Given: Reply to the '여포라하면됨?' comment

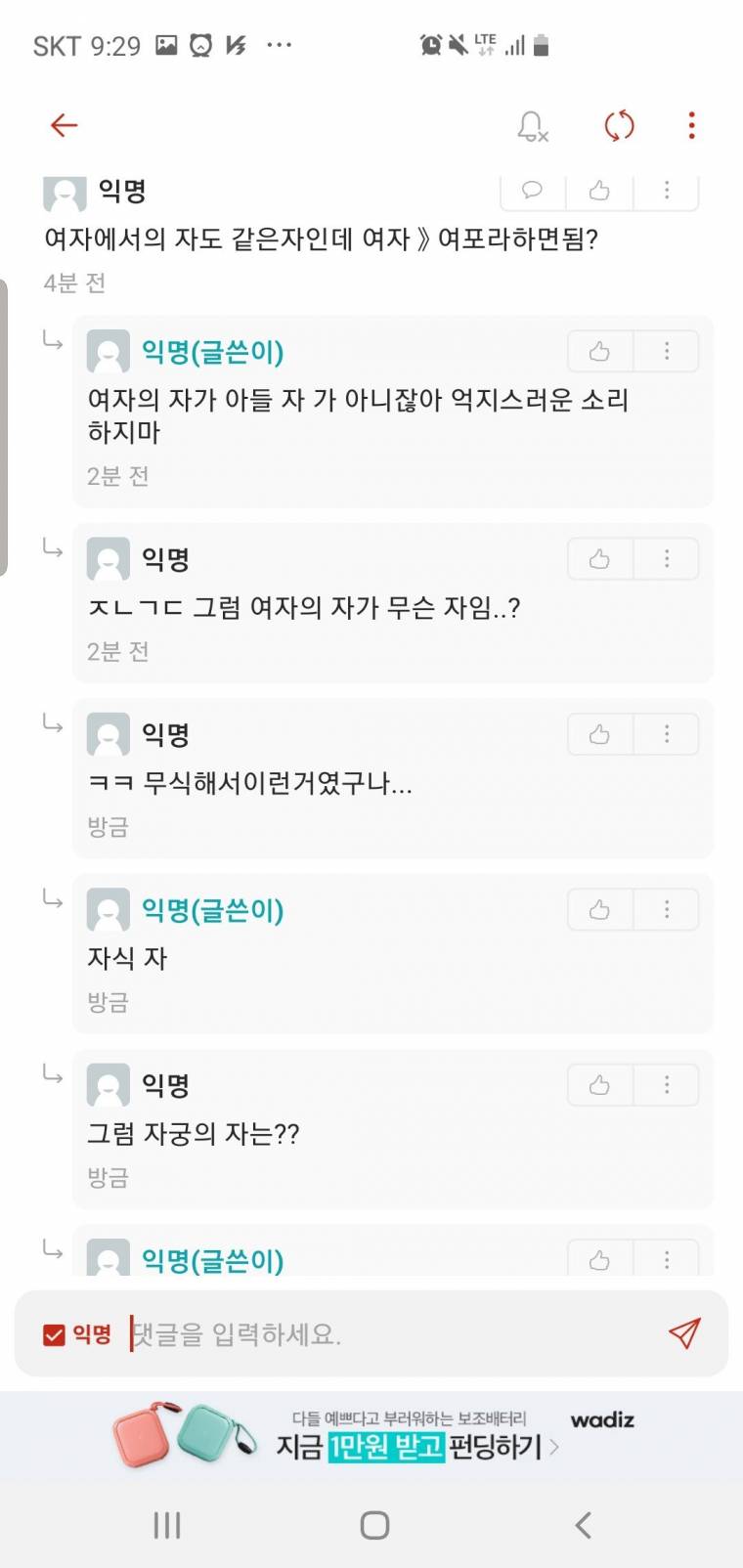Looking at the screenshot, I should 533,190.
